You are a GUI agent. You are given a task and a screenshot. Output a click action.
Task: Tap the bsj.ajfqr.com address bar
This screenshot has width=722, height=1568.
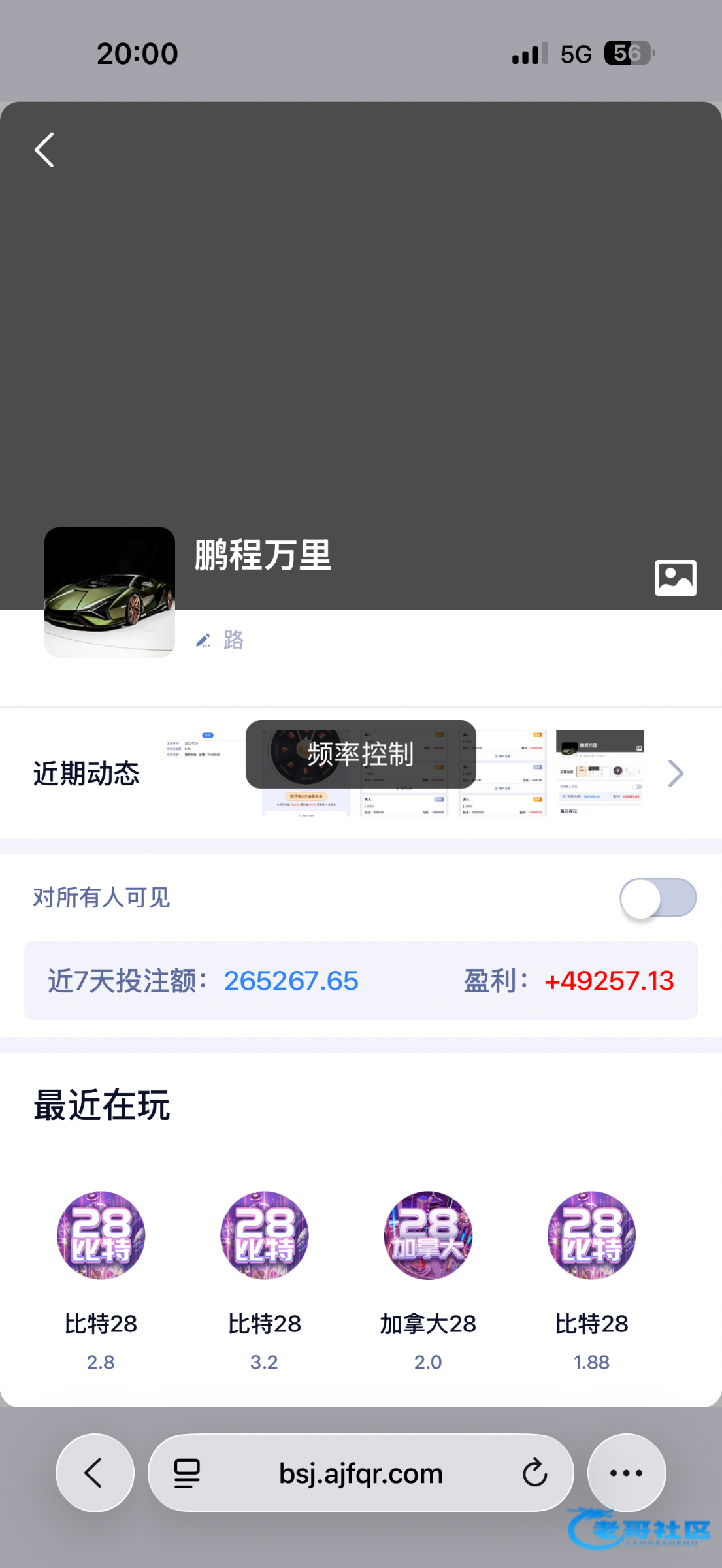click(x=361, y=1473)
